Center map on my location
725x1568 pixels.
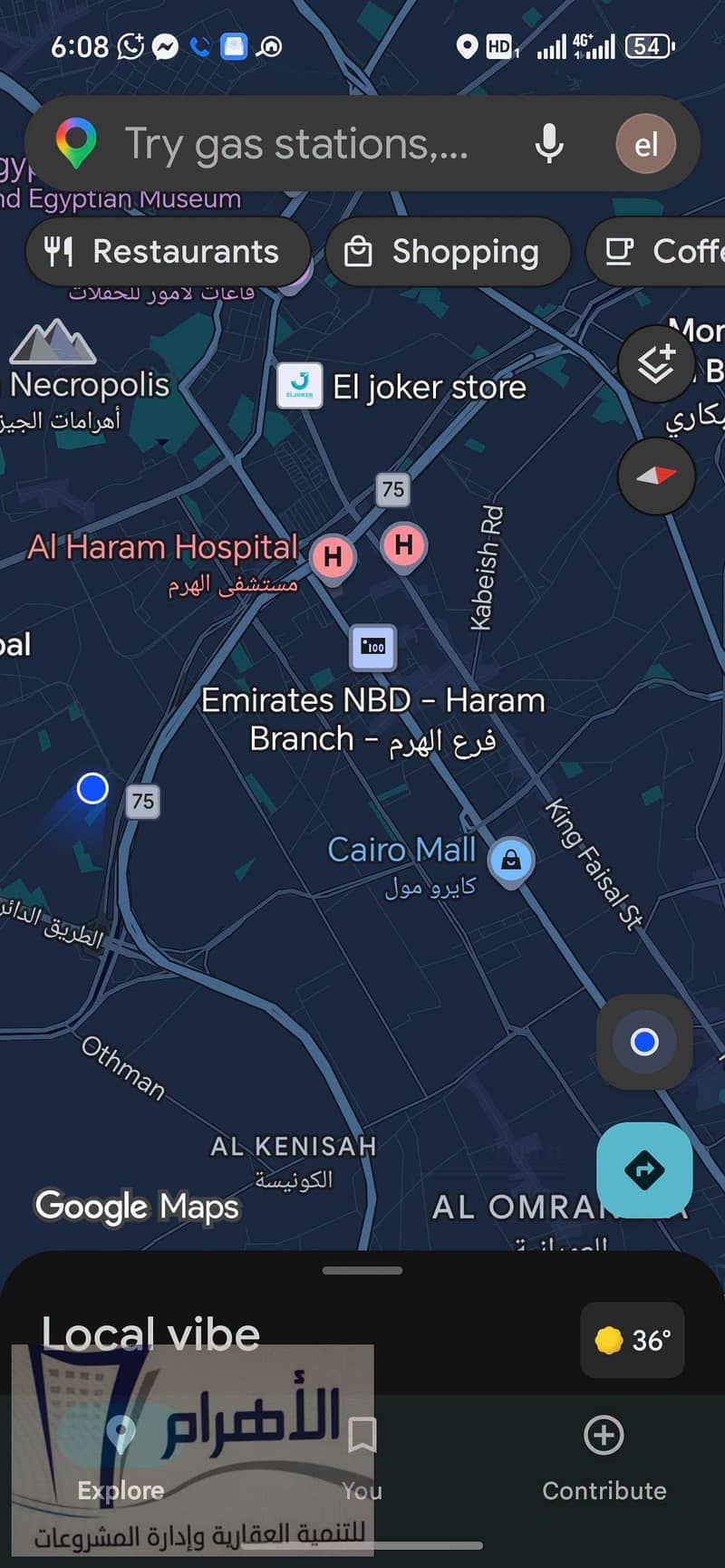point(644,1042)
